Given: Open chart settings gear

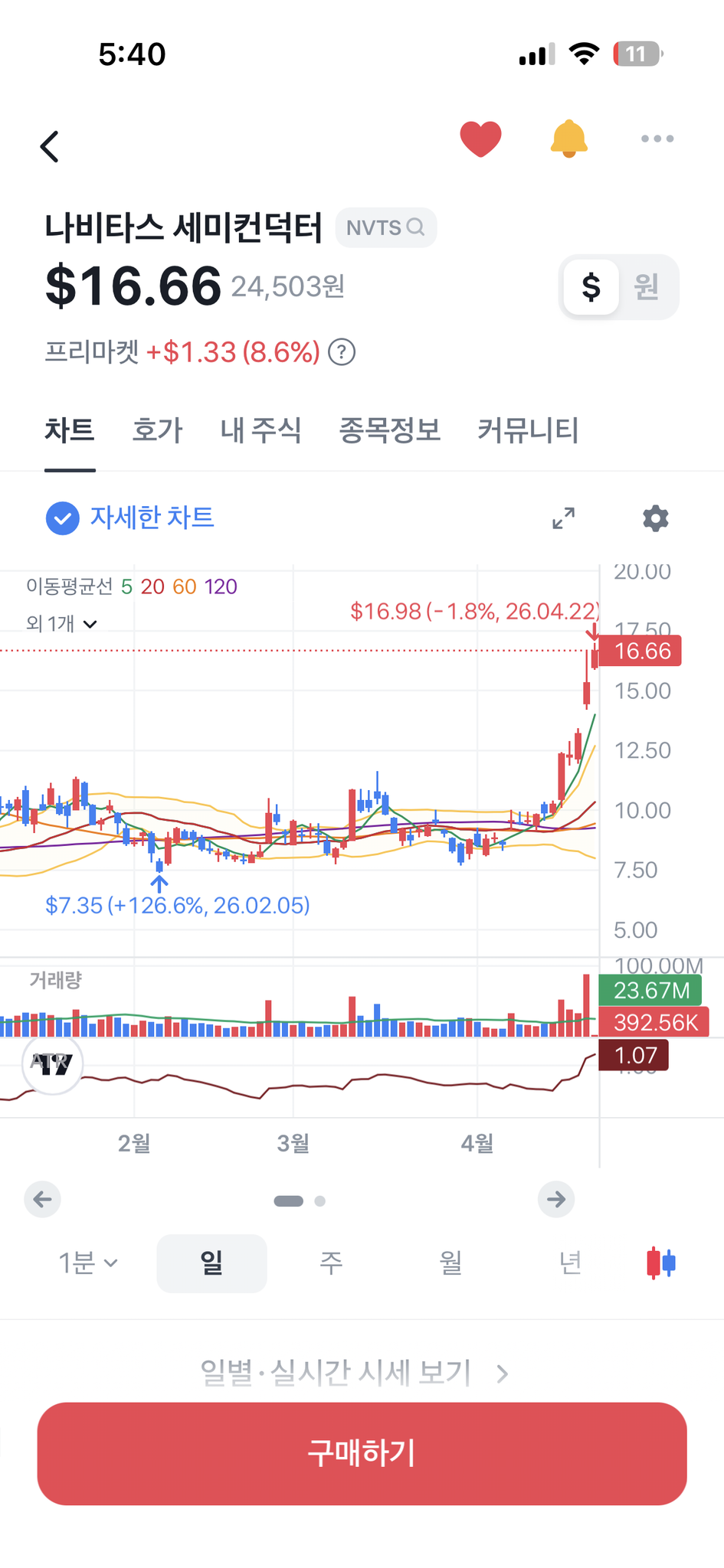Looking at the screenshot, I should click(655, 518).
